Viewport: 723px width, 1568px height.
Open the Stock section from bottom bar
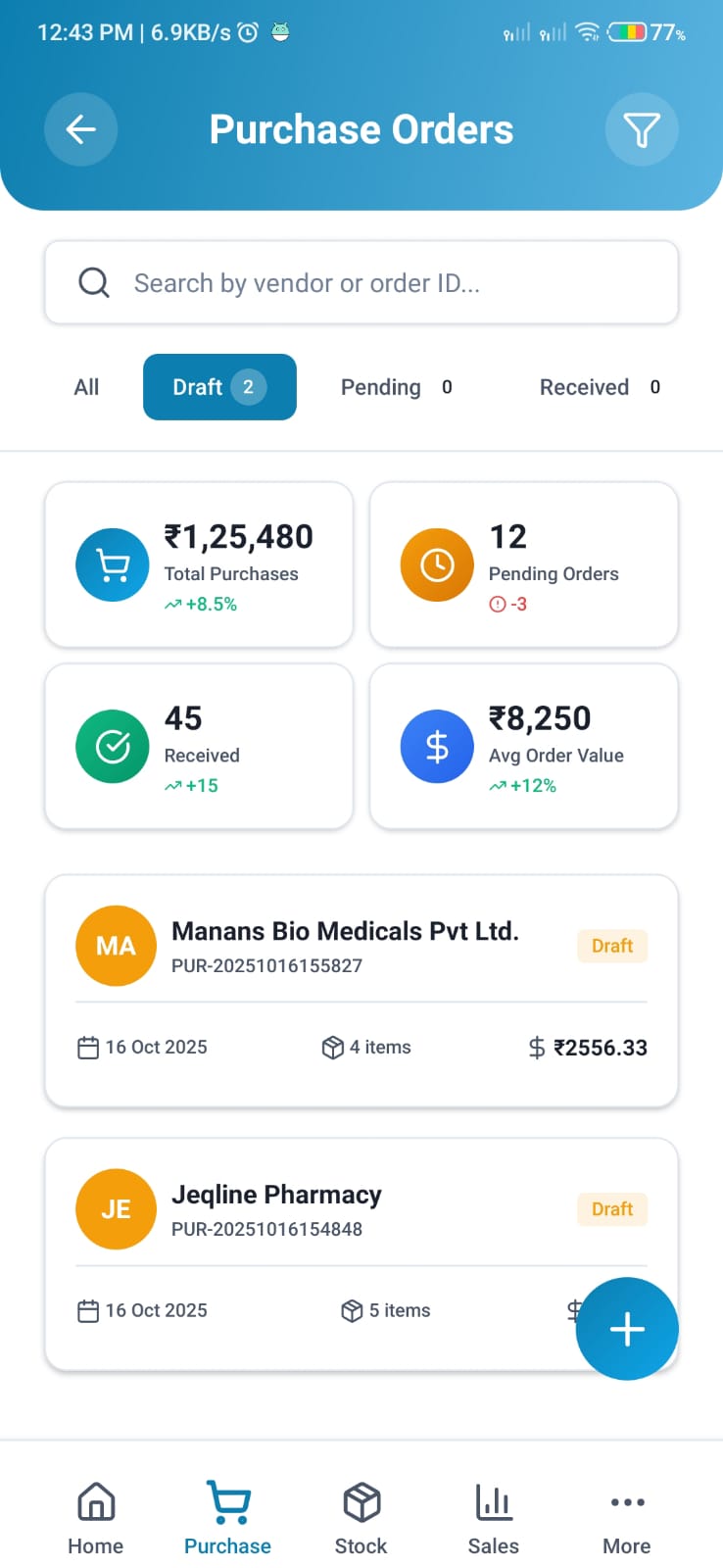click(x=361, y=1500)
